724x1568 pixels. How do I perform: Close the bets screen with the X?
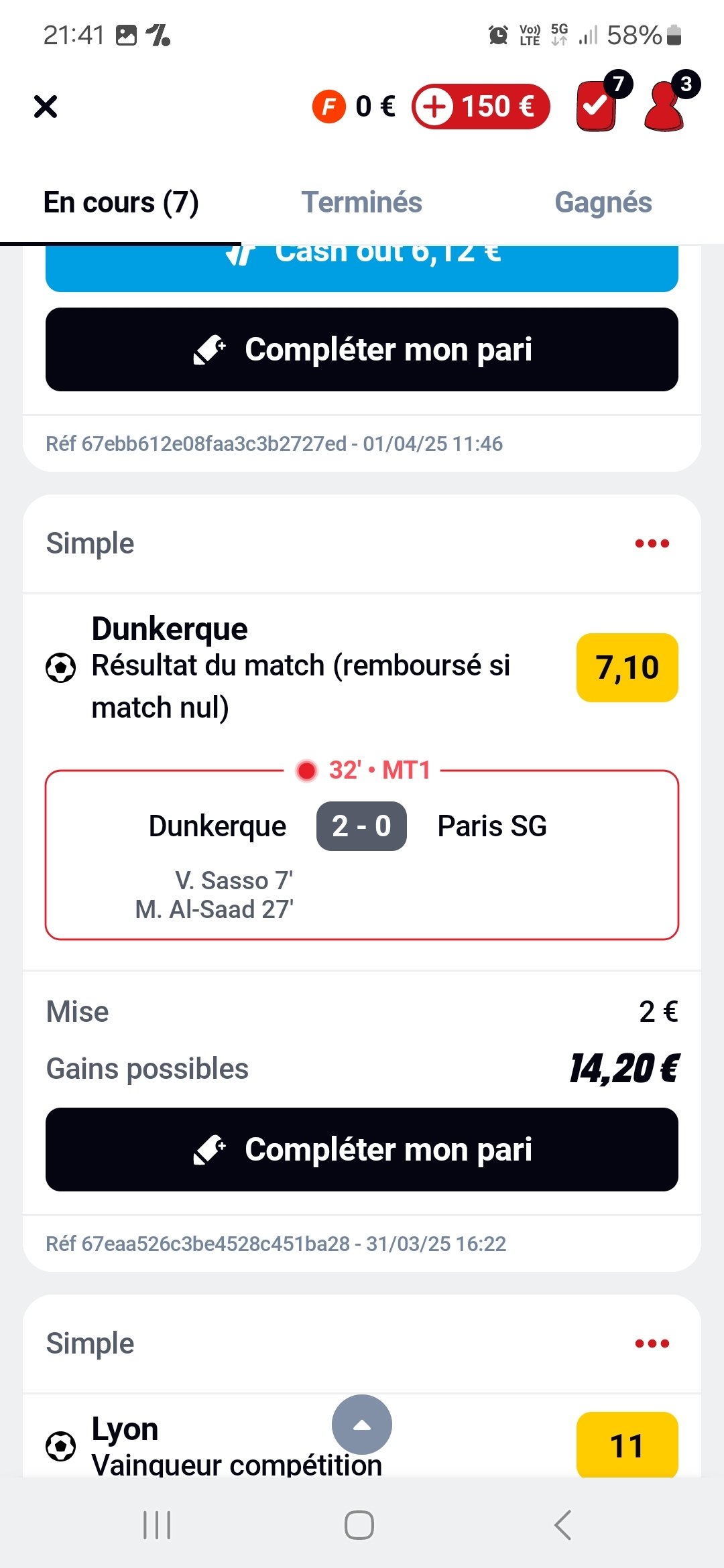click(46, 106)
